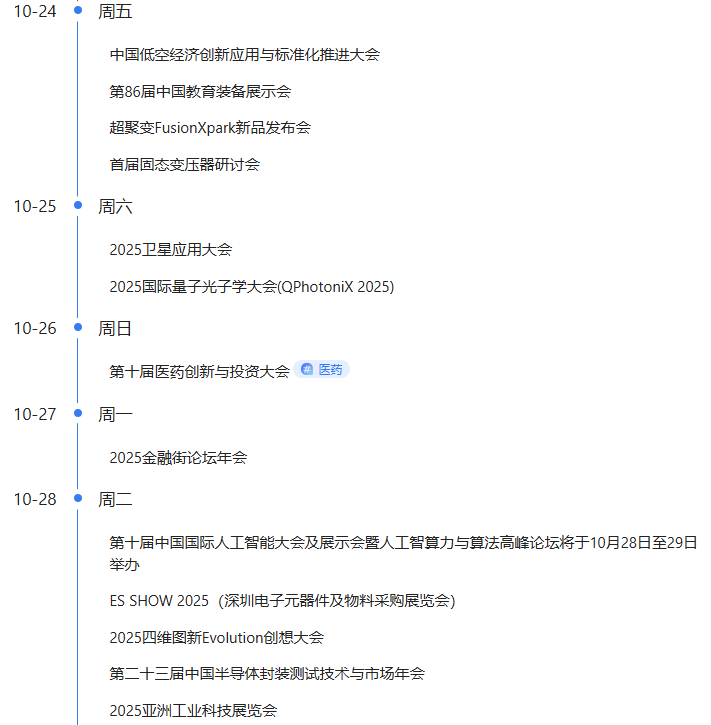Open 第十届医药创新与投资大会 event
Image resolution: width=711 pixels, height=725 pixels.
[199, 371]
